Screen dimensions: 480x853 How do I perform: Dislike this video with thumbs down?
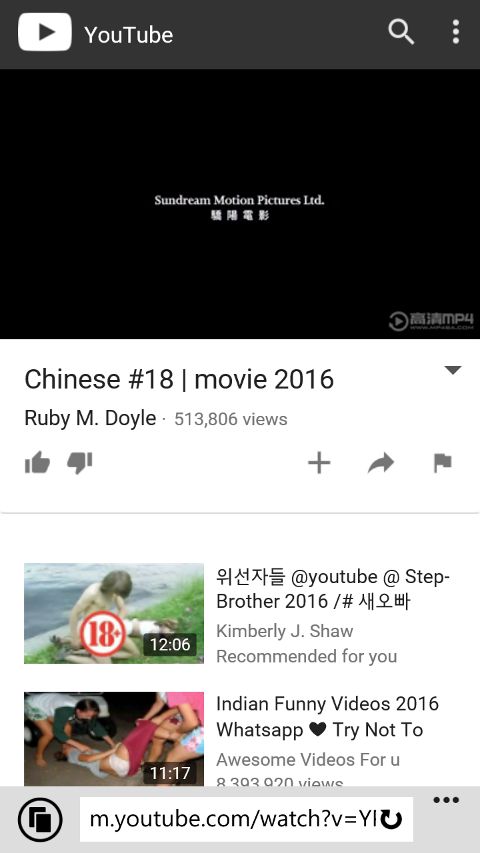coord(79,463)
